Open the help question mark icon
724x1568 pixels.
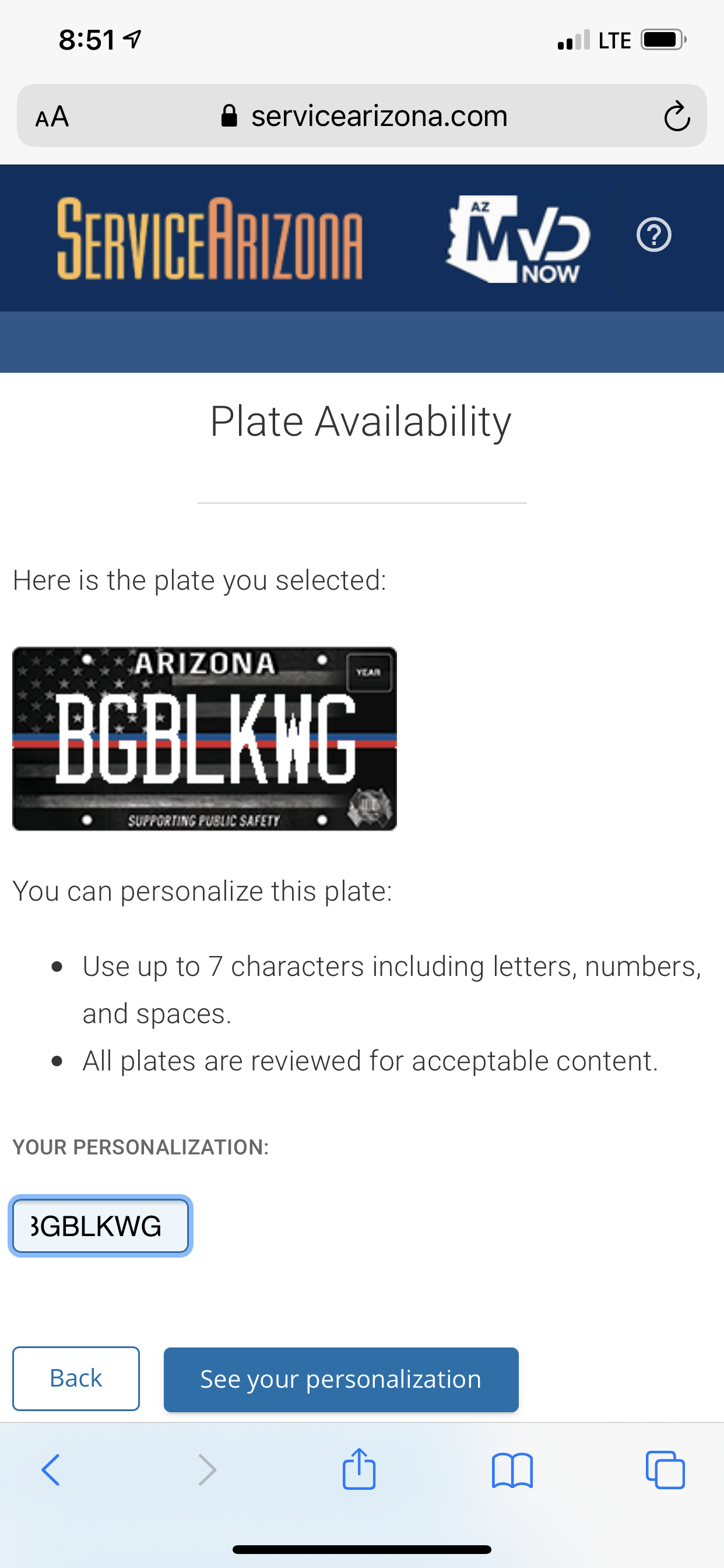(x=653, y=235)
